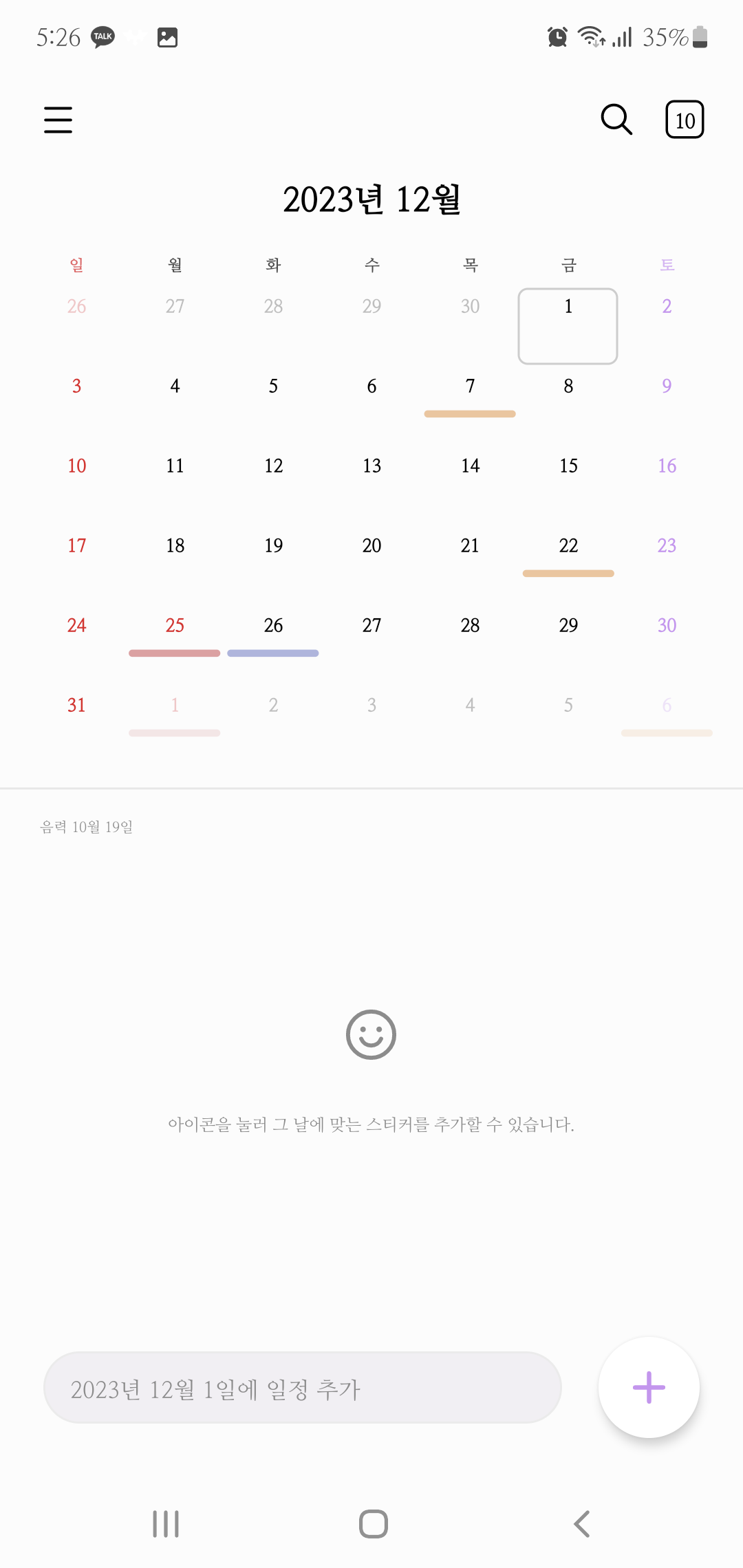Tap the 2023년 12월 1일에 일정 추가 field
This screenshot has width=743, height=1568.
(x=303, y=1389)
